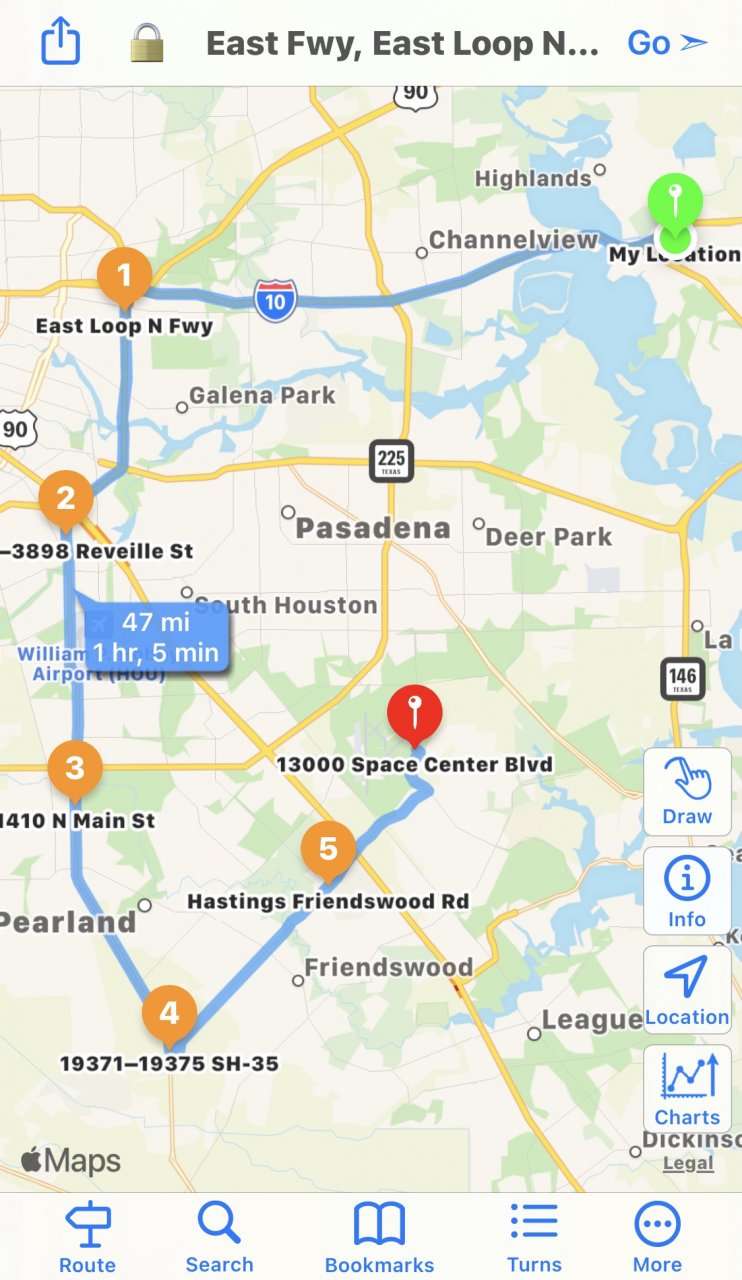Tap the green My Location pin
Screen dimensions: 742x1280
(676, 203)
